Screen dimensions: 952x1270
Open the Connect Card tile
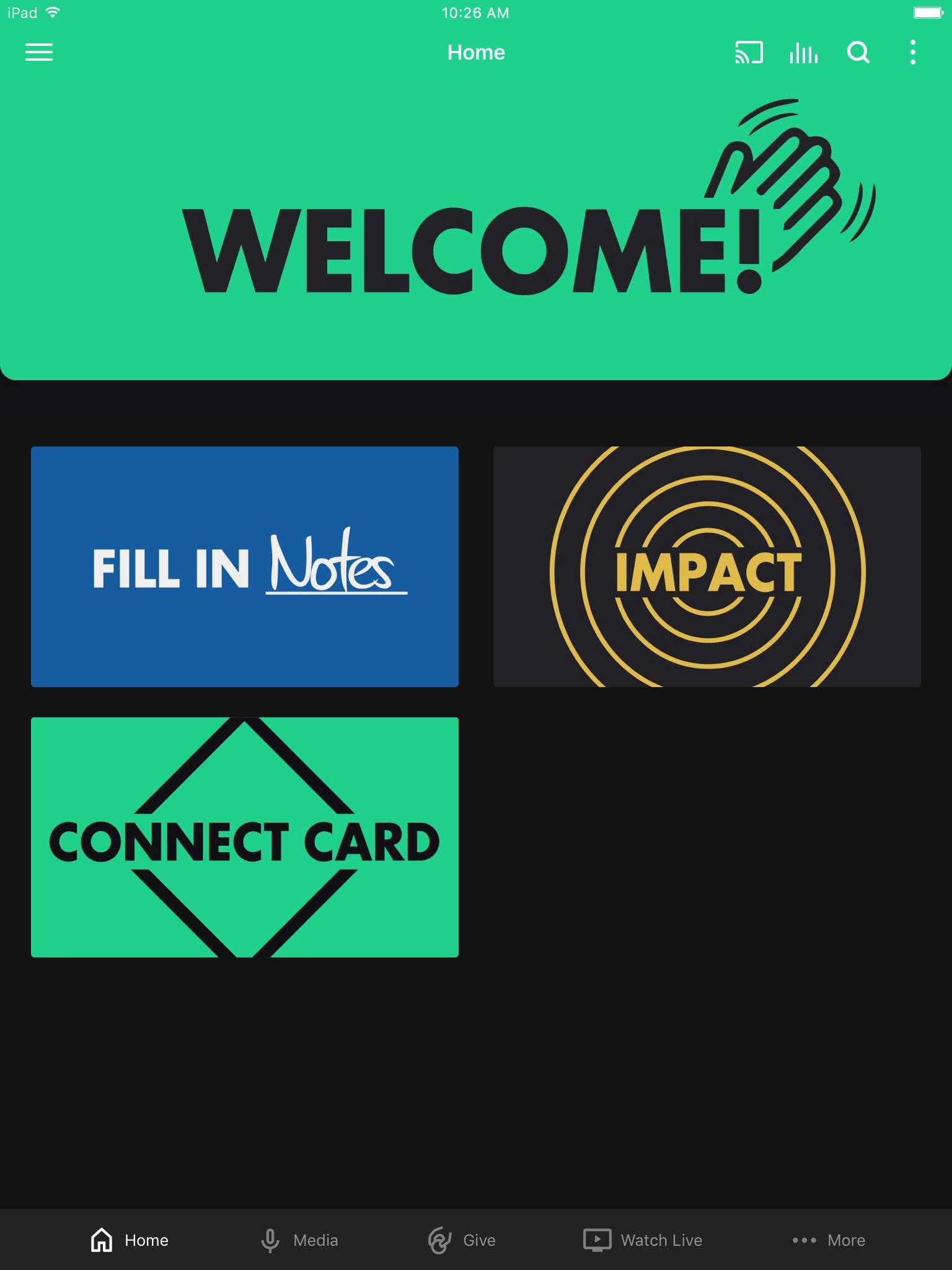(x=245, y=837)
